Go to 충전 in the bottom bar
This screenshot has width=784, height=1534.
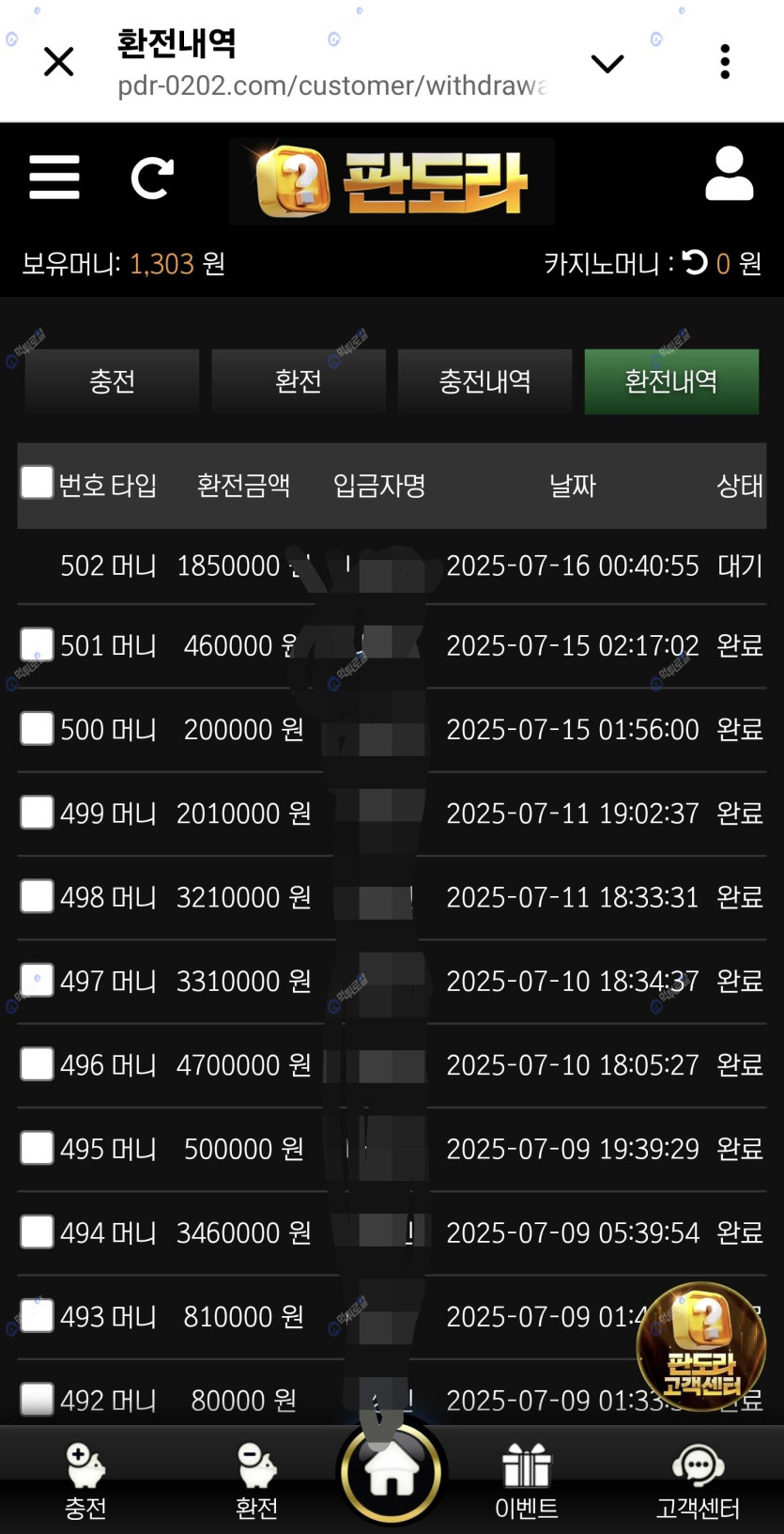point(85,1481)
